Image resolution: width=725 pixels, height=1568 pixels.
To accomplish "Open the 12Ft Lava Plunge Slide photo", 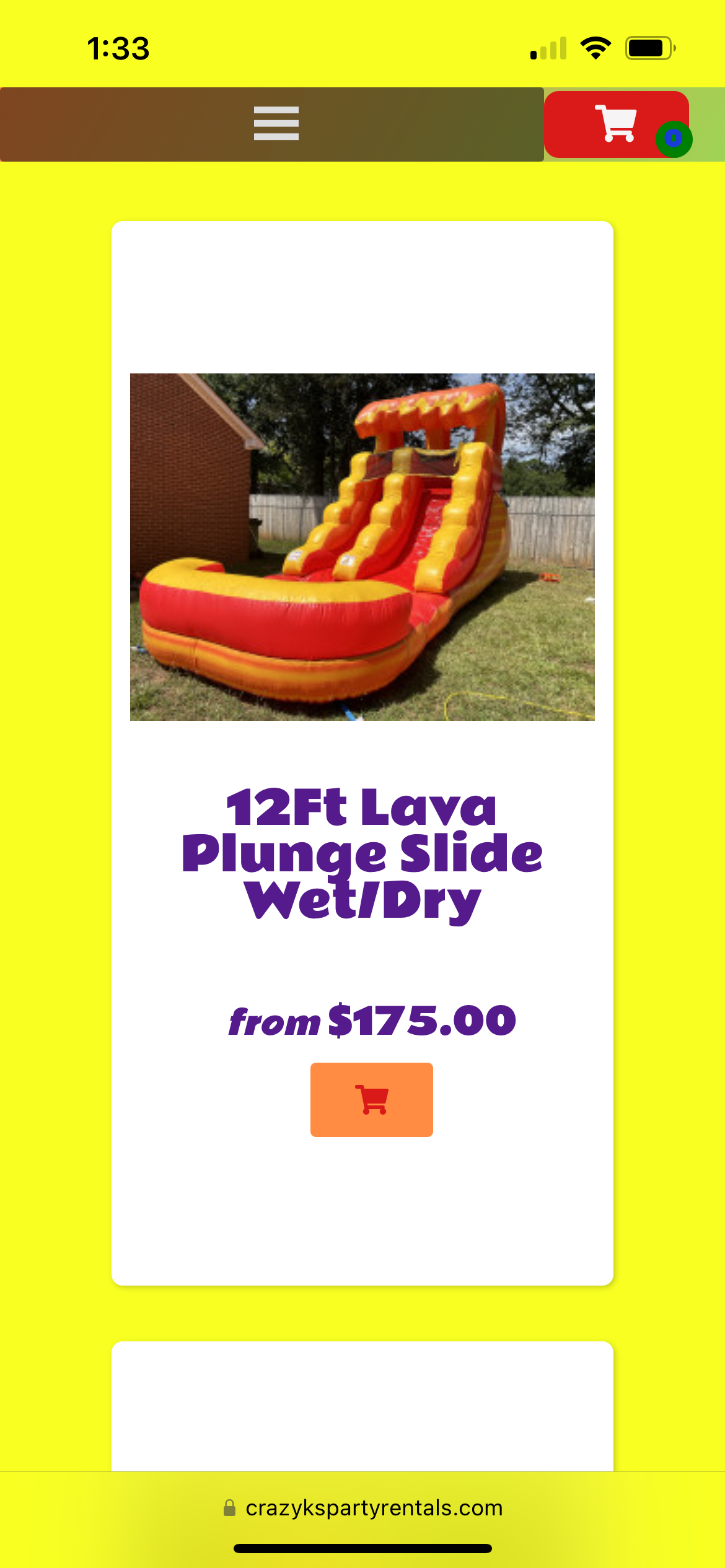I will 362,547.
